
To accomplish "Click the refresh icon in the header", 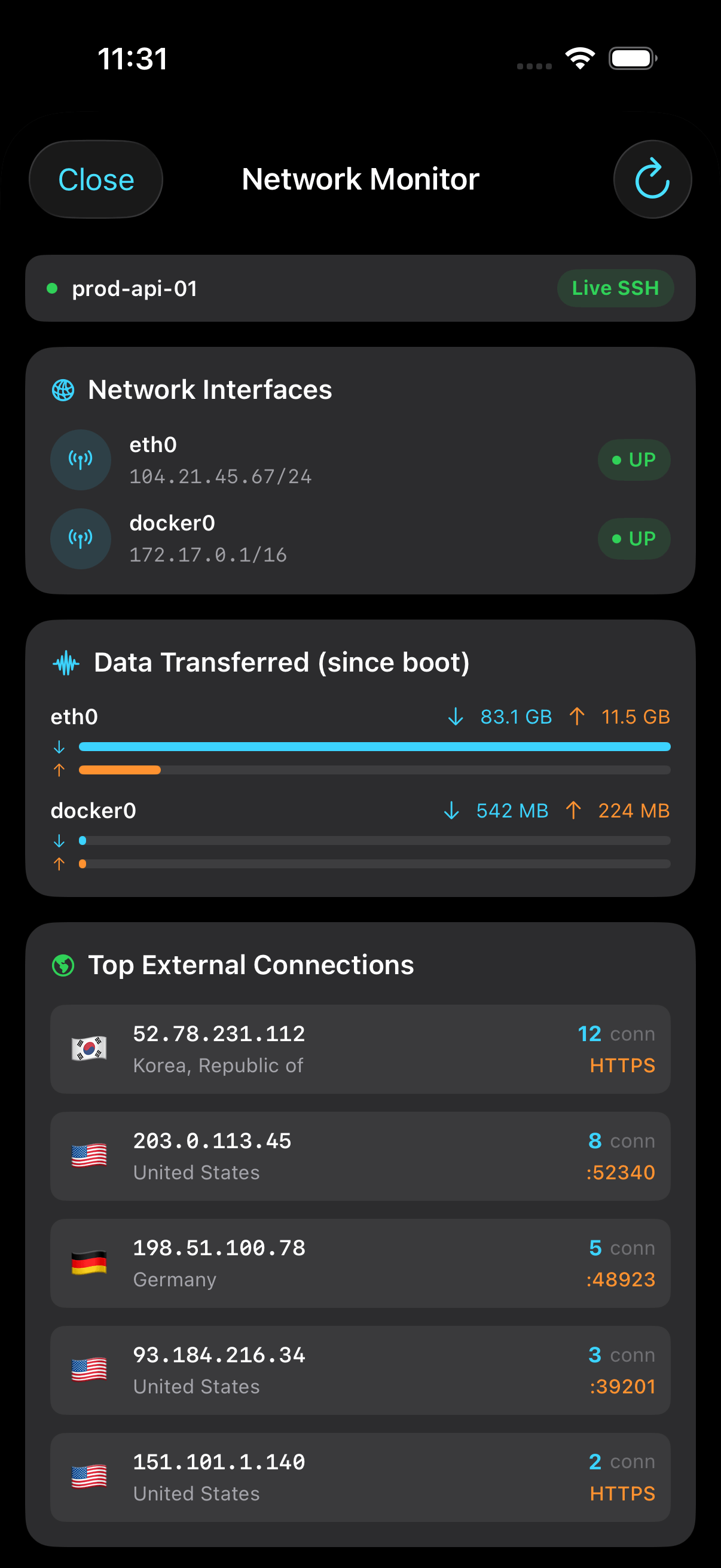I will point(652,178).
